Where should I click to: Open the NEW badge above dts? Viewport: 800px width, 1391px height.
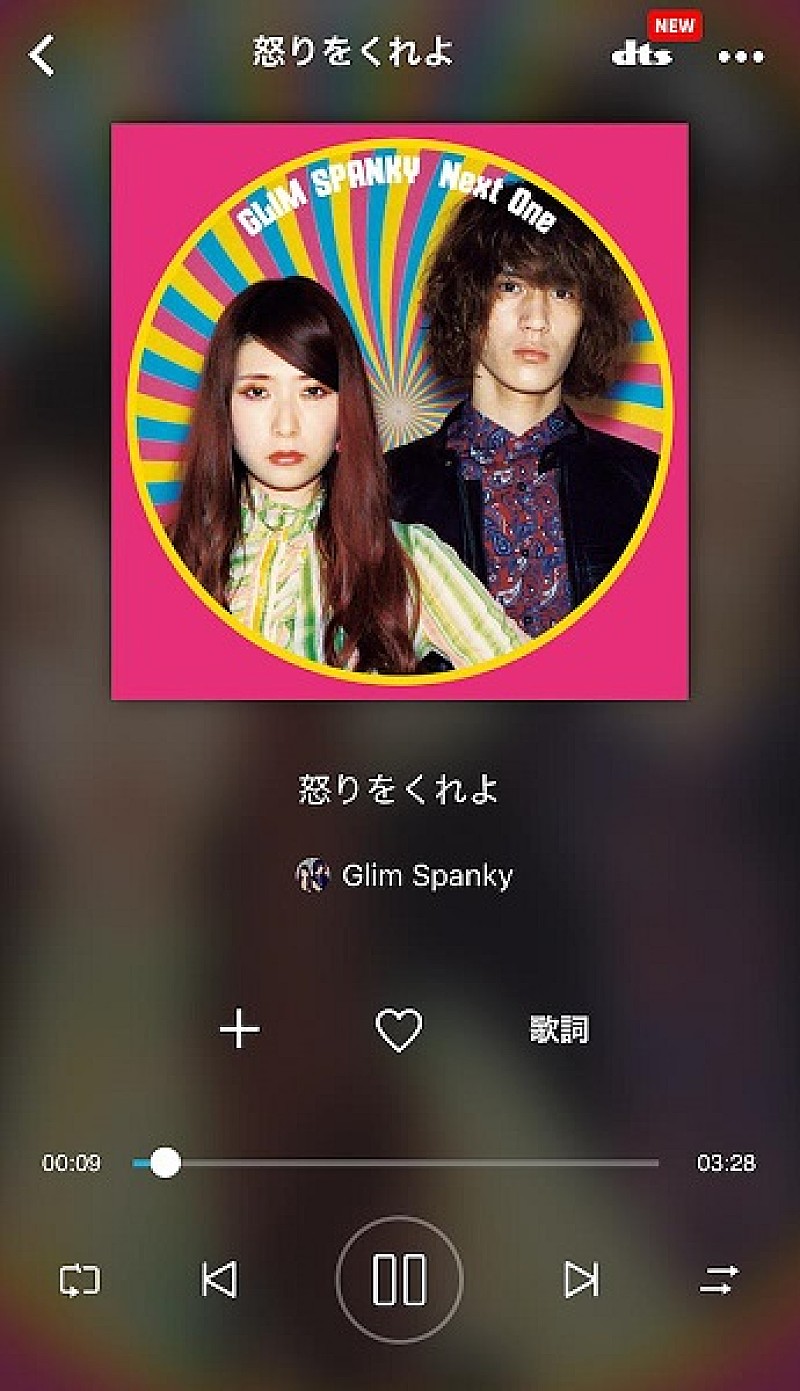(x=677, y=25)
